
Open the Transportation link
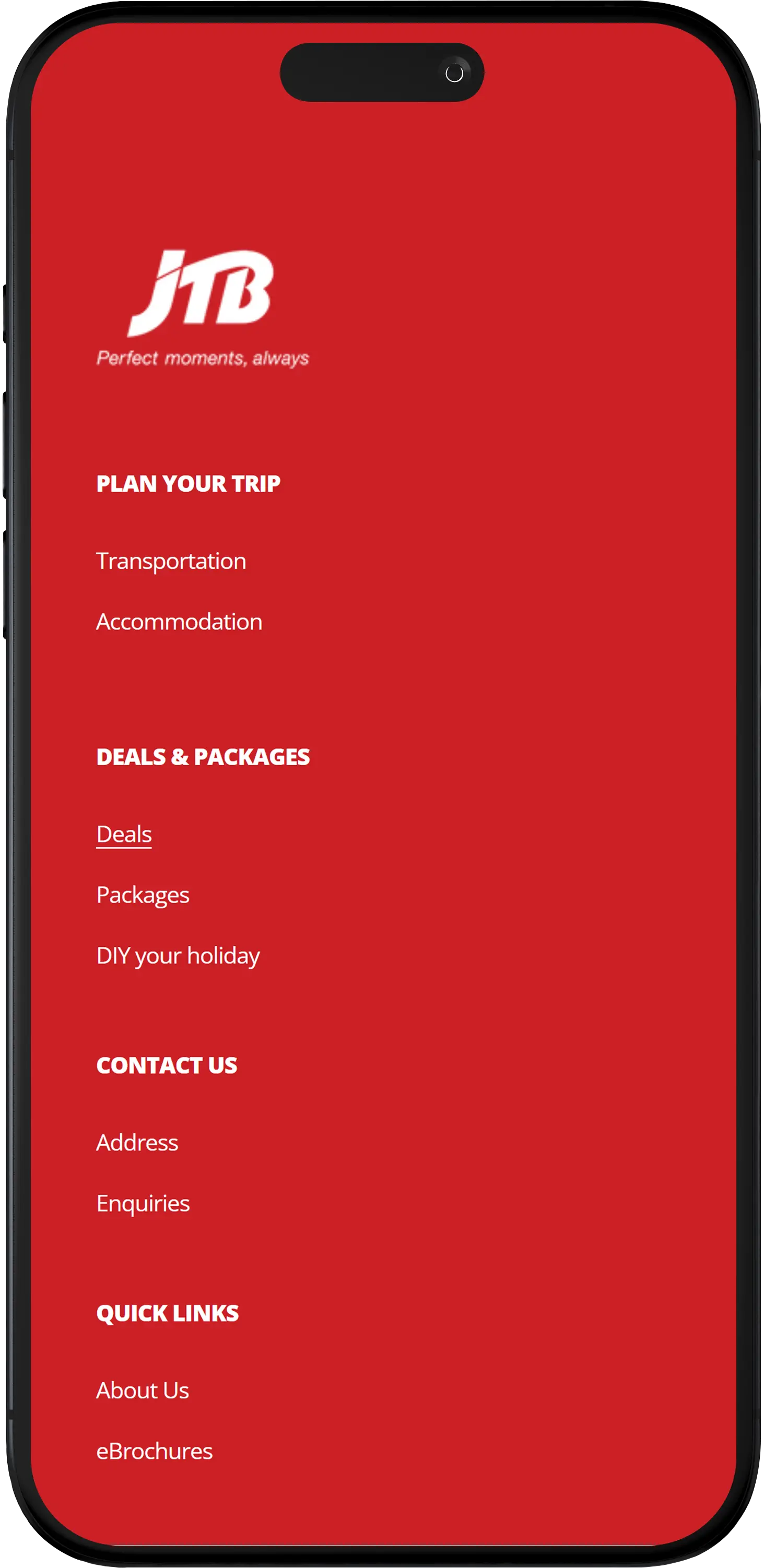tap(171, 561)
